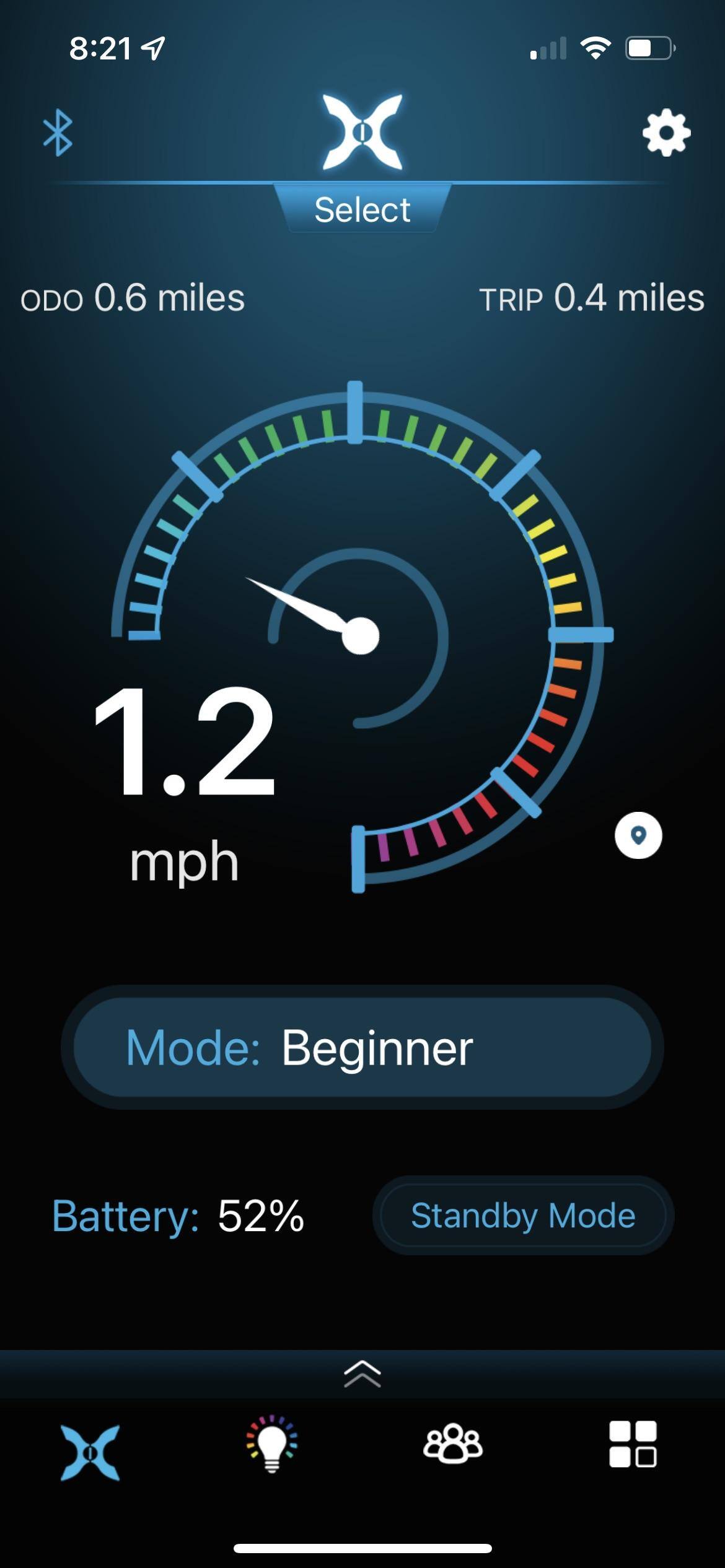This screenshot has width=725, height=1568.
Task: Open the map location pin
Action: (638, 835)
